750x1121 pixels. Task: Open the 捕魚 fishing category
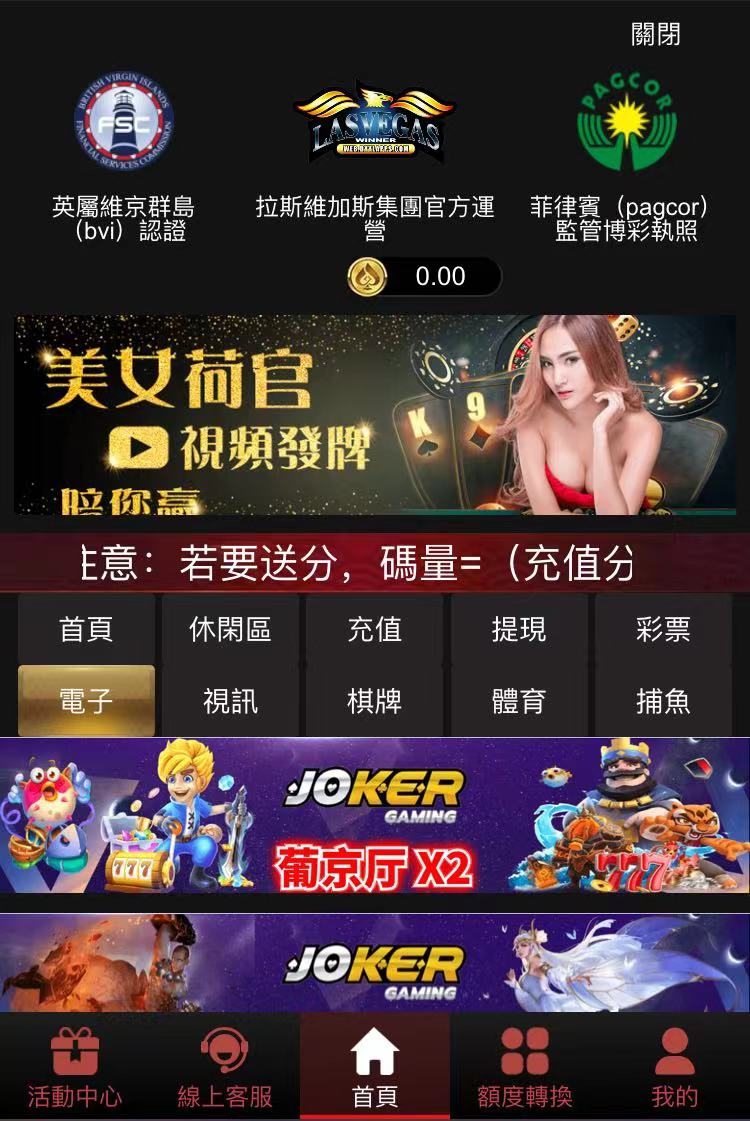tap(663, 700)
